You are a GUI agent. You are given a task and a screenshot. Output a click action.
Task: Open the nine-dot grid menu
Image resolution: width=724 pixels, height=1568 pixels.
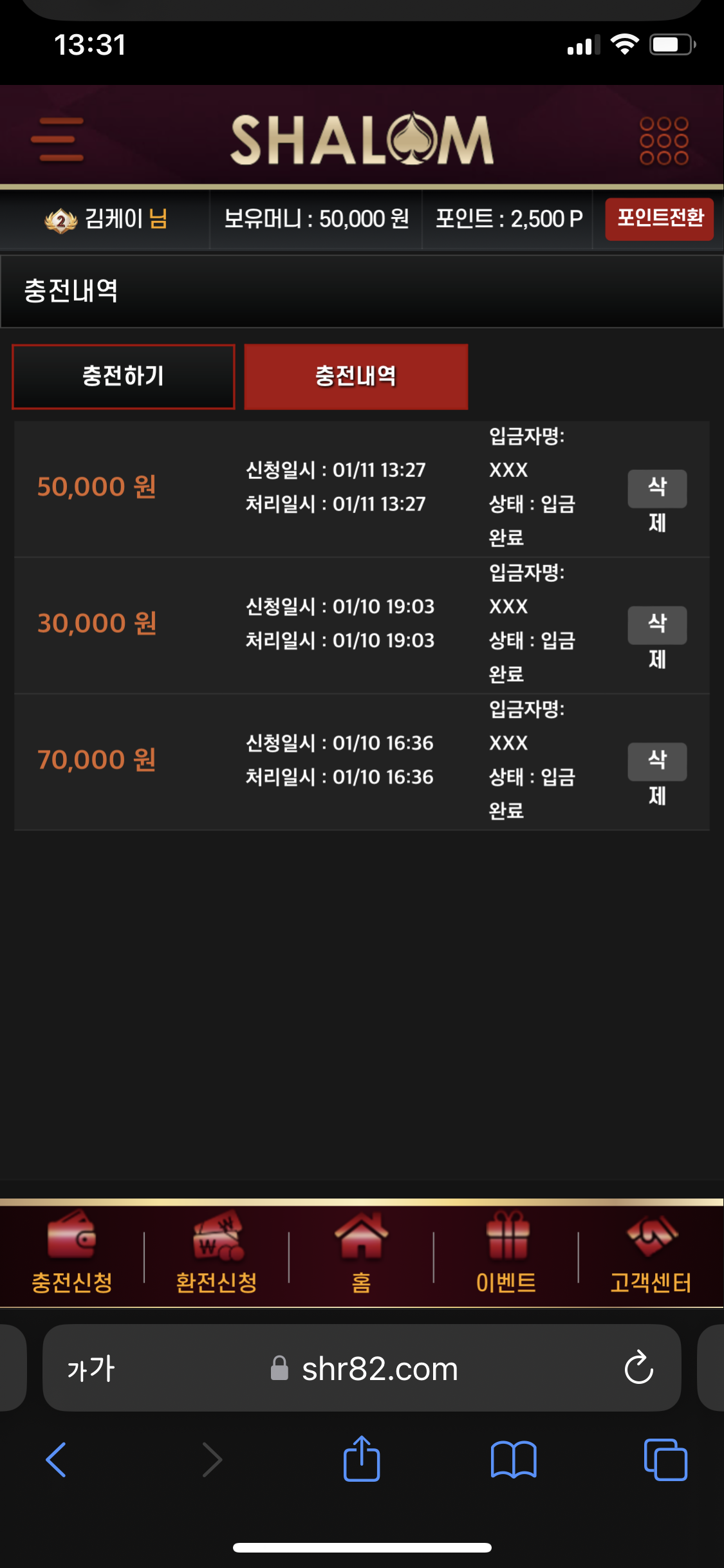click(664, 140)
